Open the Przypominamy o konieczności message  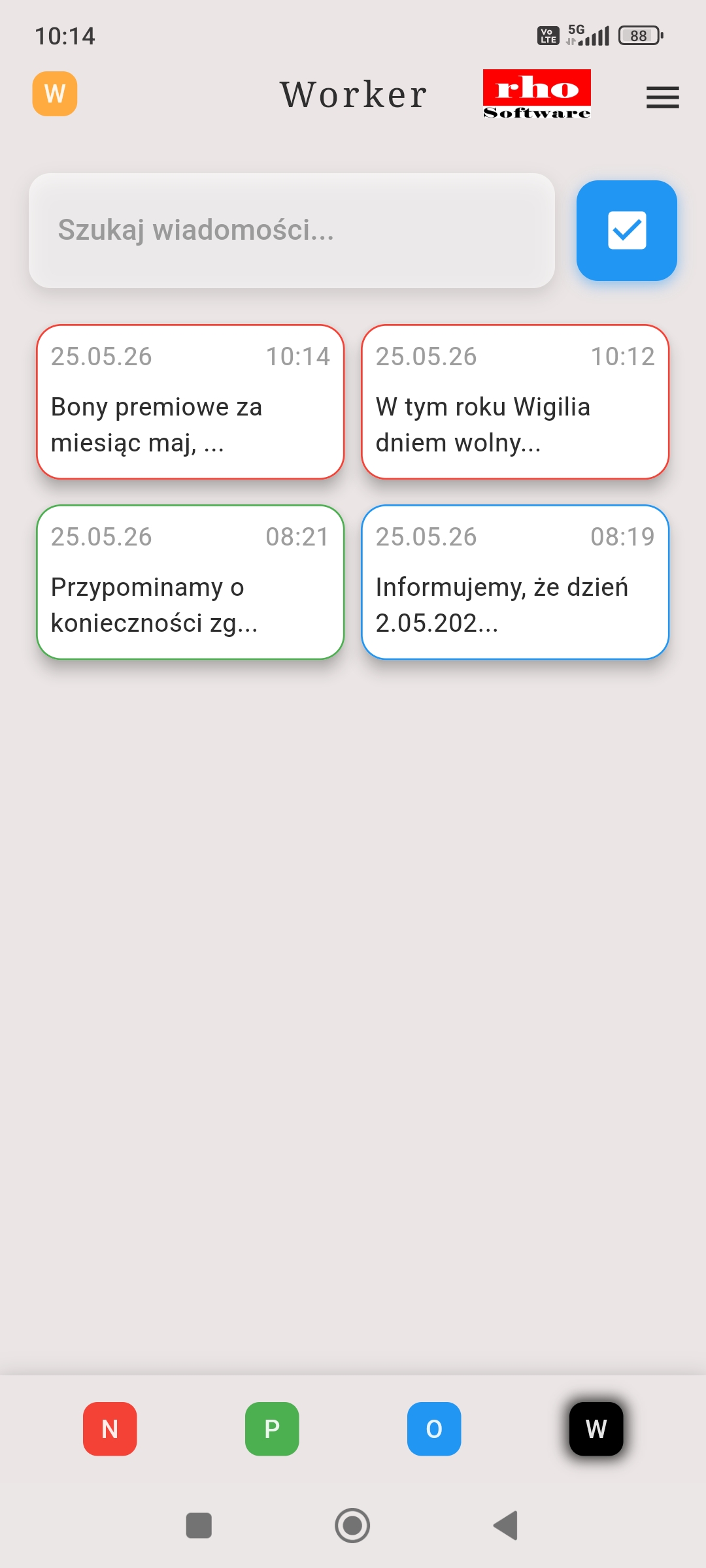pyautogui.click(x=190, y=582)
